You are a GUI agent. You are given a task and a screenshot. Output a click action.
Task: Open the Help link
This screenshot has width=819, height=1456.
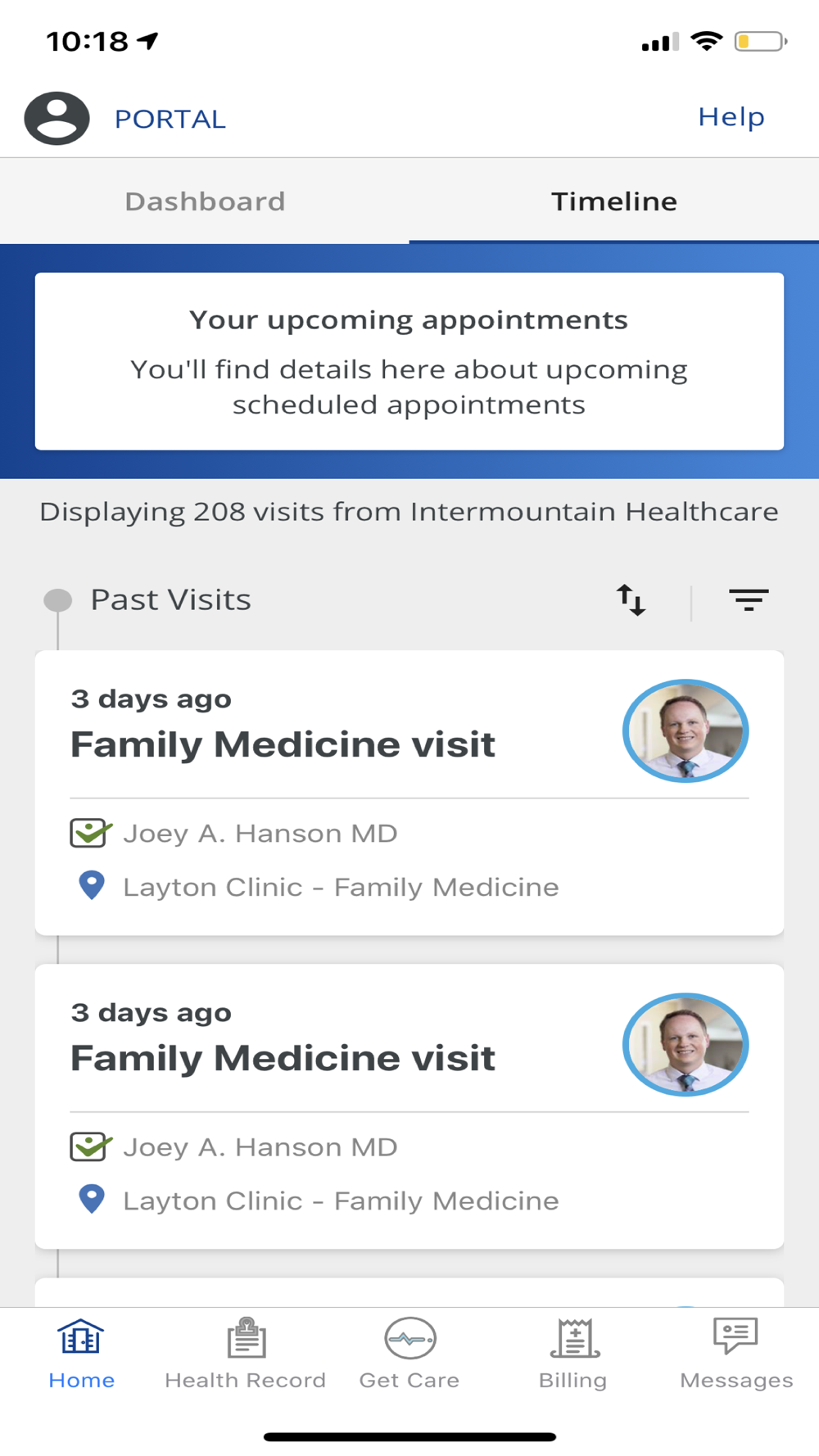pos(731,117)
